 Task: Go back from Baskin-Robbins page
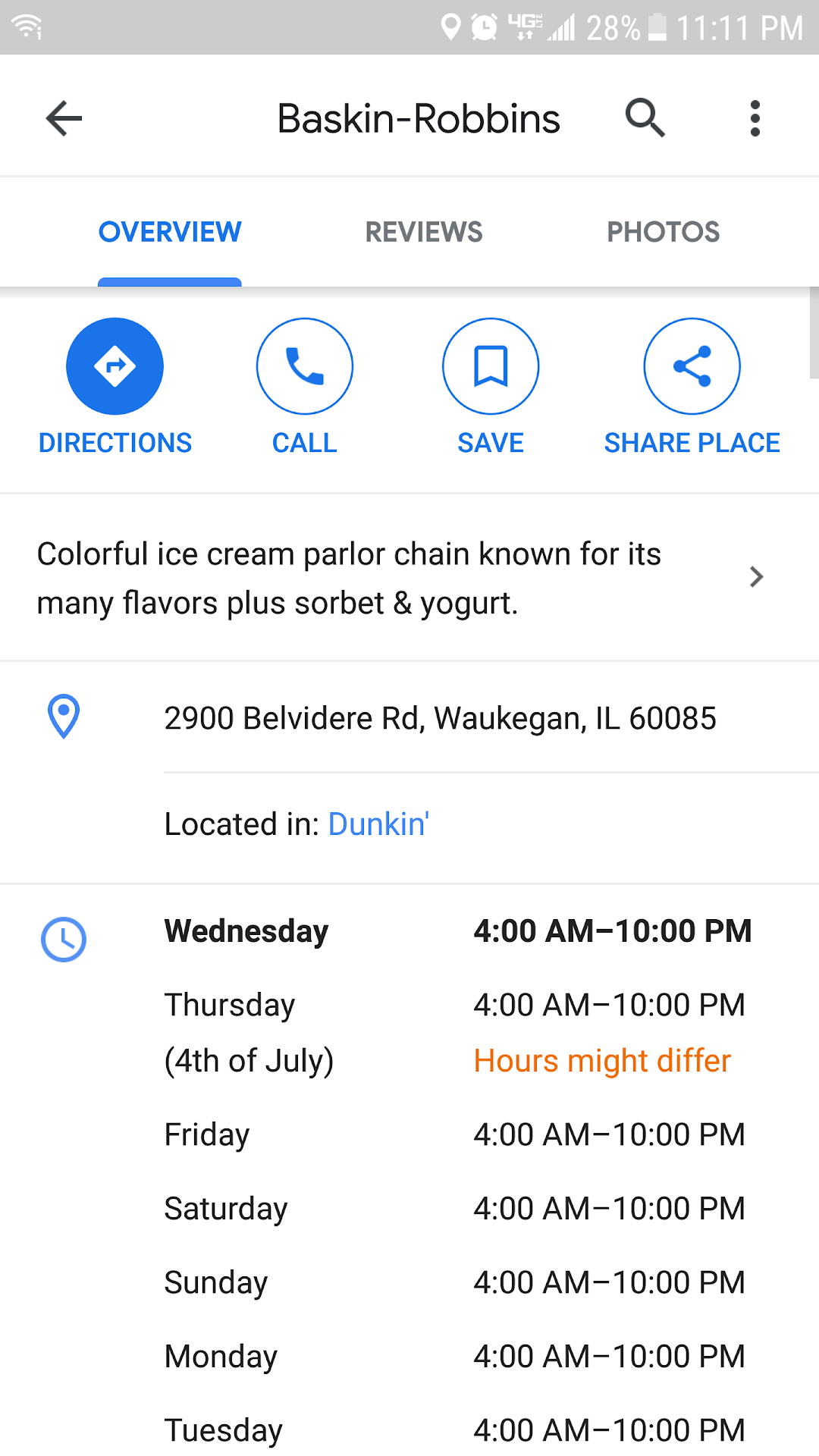click(64, 119)
